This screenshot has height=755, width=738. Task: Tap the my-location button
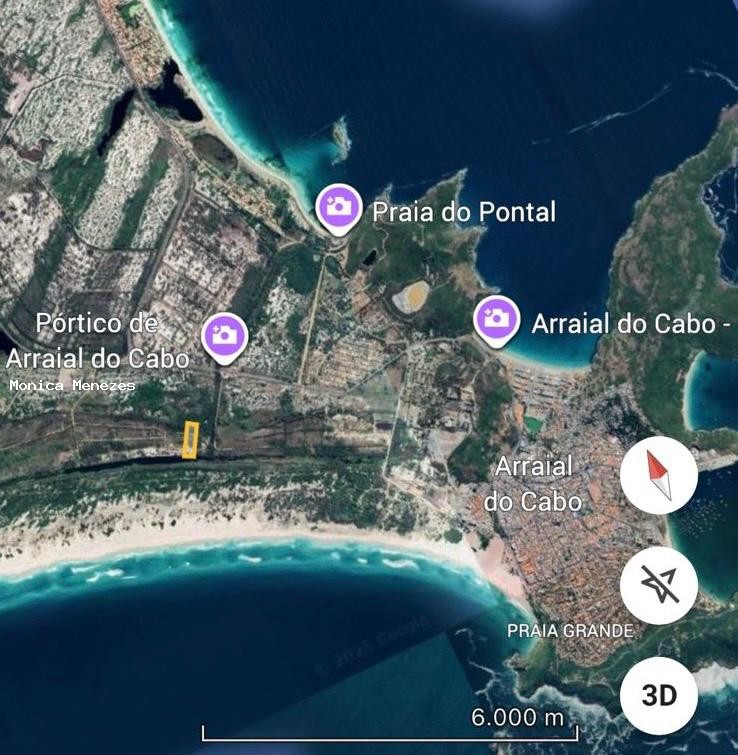pyautogui.click(x=658, y=586)
